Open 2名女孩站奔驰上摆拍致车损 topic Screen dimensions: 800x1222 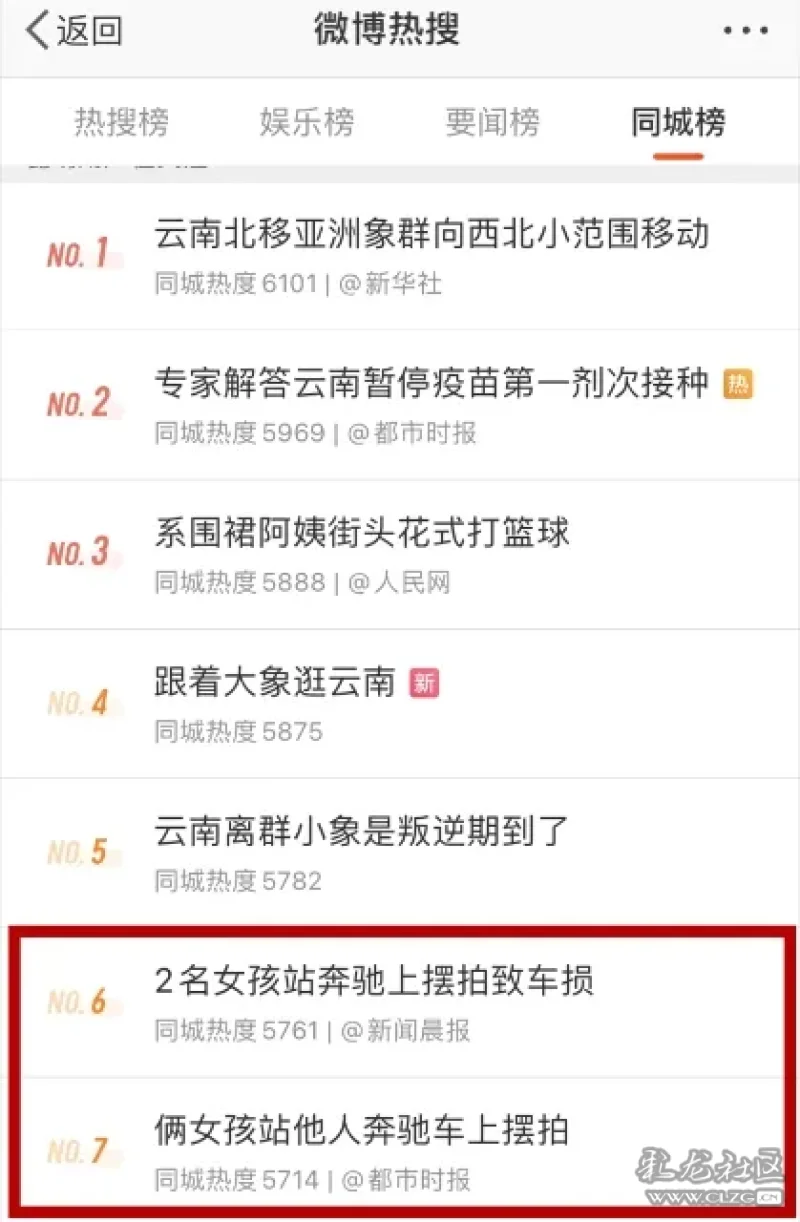tap(374, 981)
